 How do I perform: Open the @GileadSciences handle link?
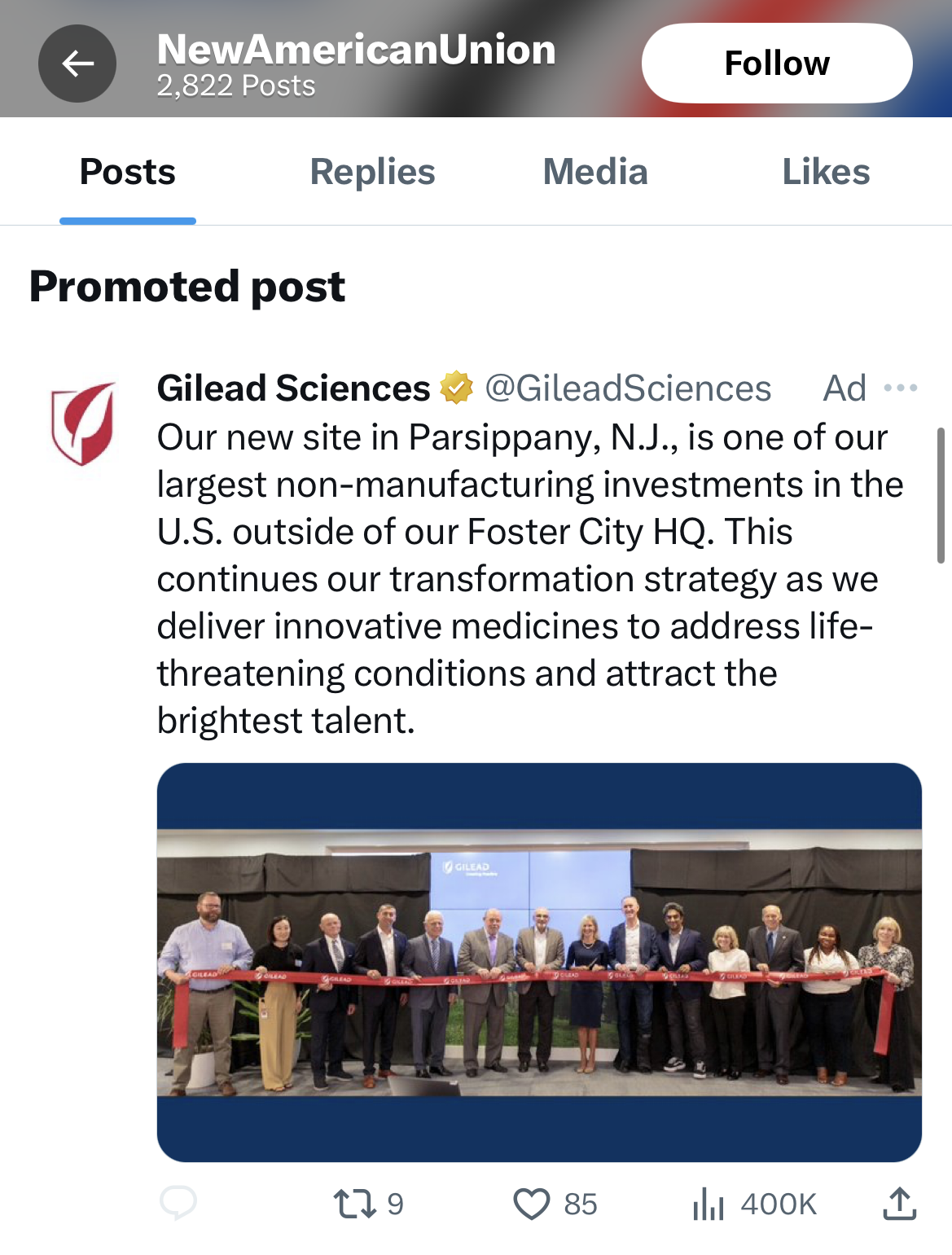[x=628, y=388]
